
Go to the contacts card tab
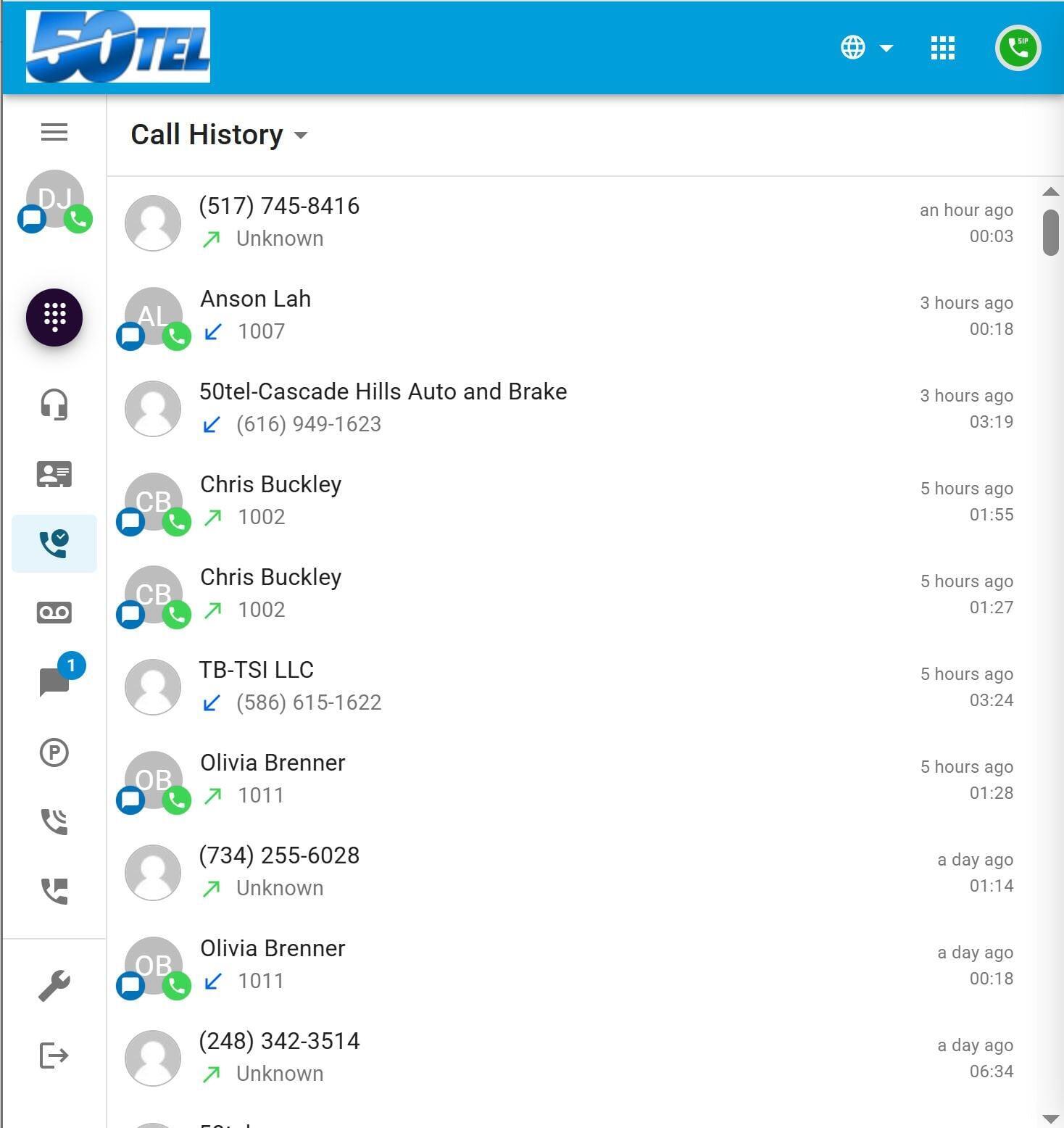[54, 474]
